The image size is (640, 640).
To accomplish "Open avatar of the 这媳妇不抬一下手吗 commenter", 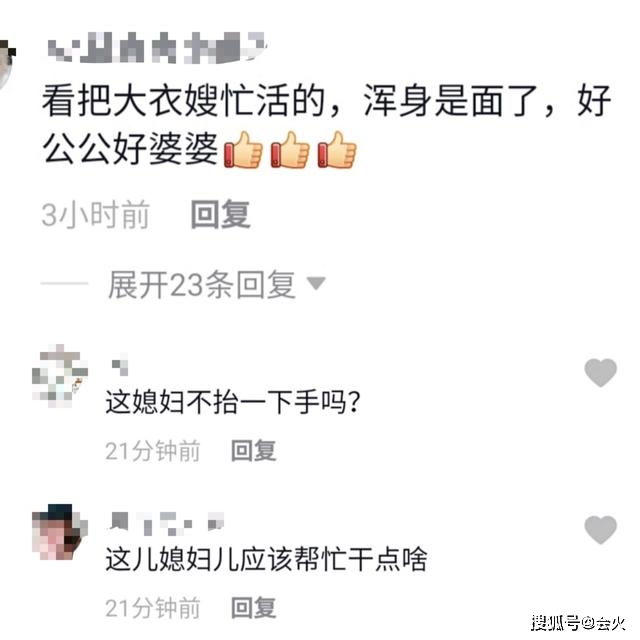I will pos(58,379).
